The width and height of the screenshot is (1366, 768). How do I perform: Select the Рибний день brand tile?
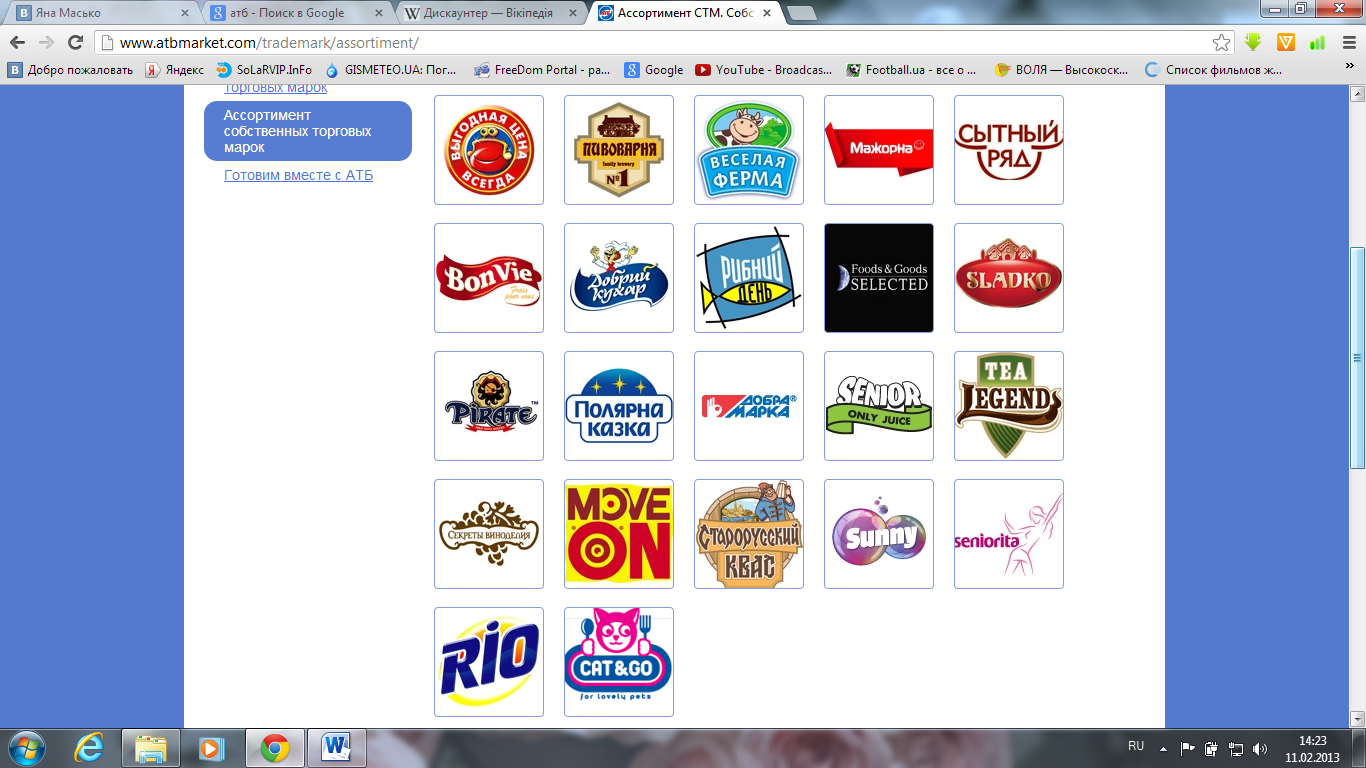tap(749, 278)
